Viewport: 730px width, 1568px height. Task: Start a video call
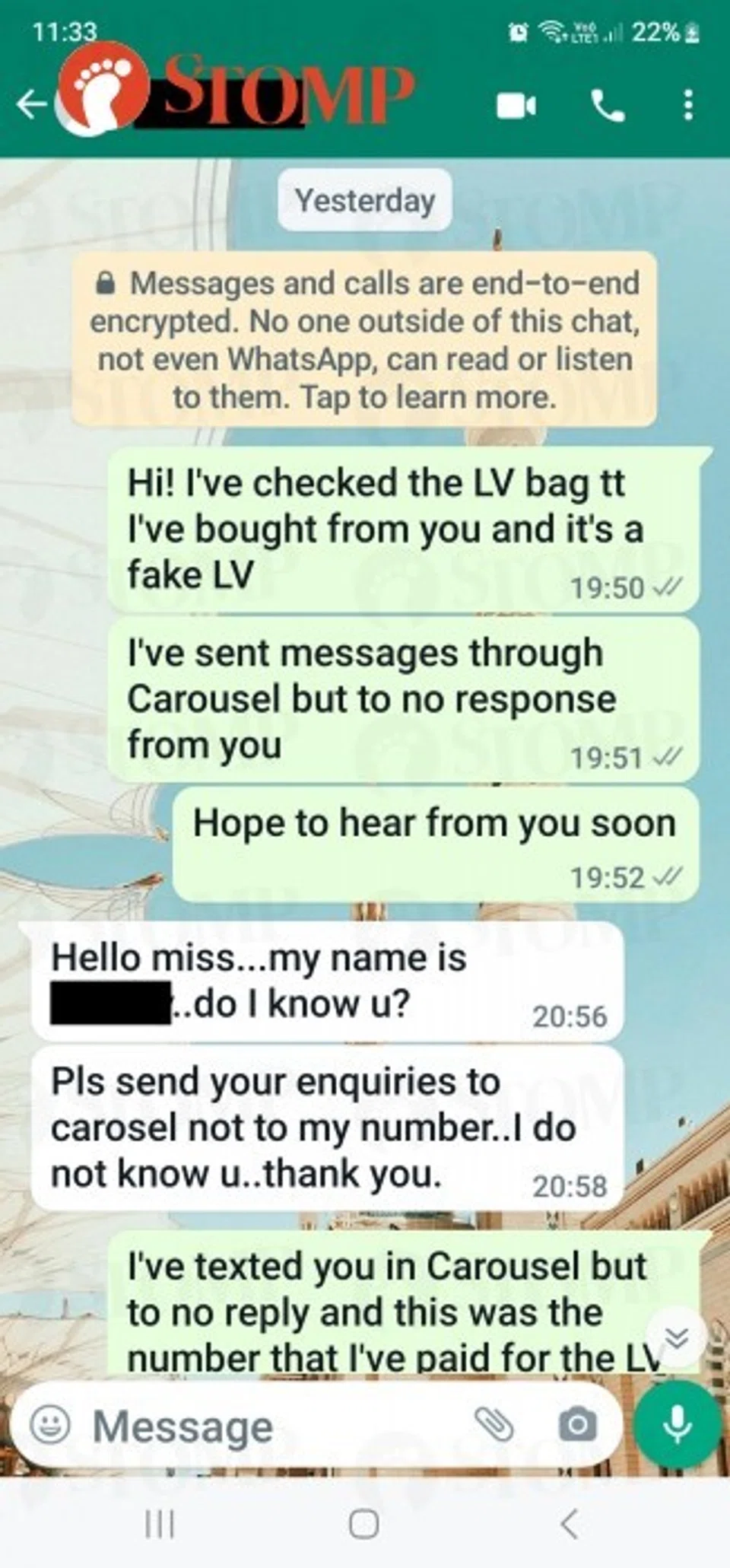point(516,106)
